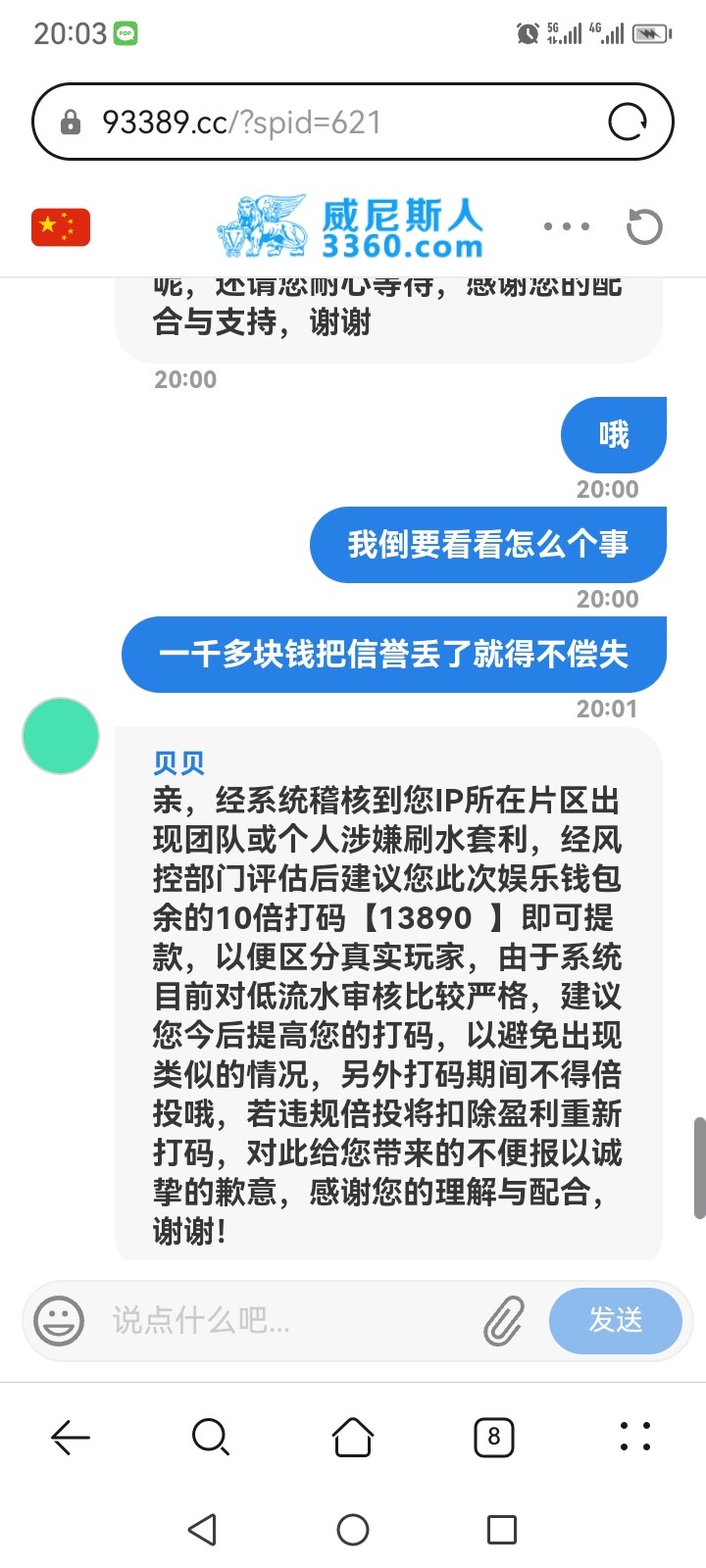706x1568 pixels.
Task: Tap the system home button
Action: [x=353, y=1529]
